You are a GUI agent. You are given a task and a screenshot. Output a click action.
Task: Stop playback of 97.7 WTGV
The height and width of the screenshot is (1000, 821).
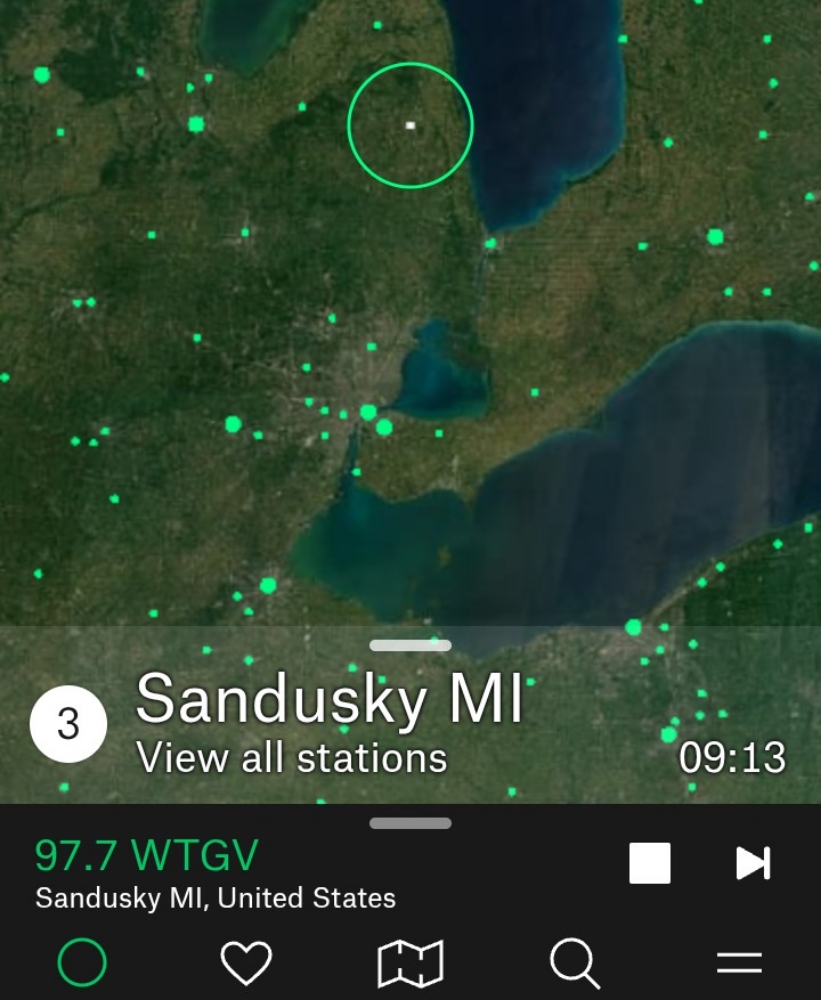pos(649,863)
